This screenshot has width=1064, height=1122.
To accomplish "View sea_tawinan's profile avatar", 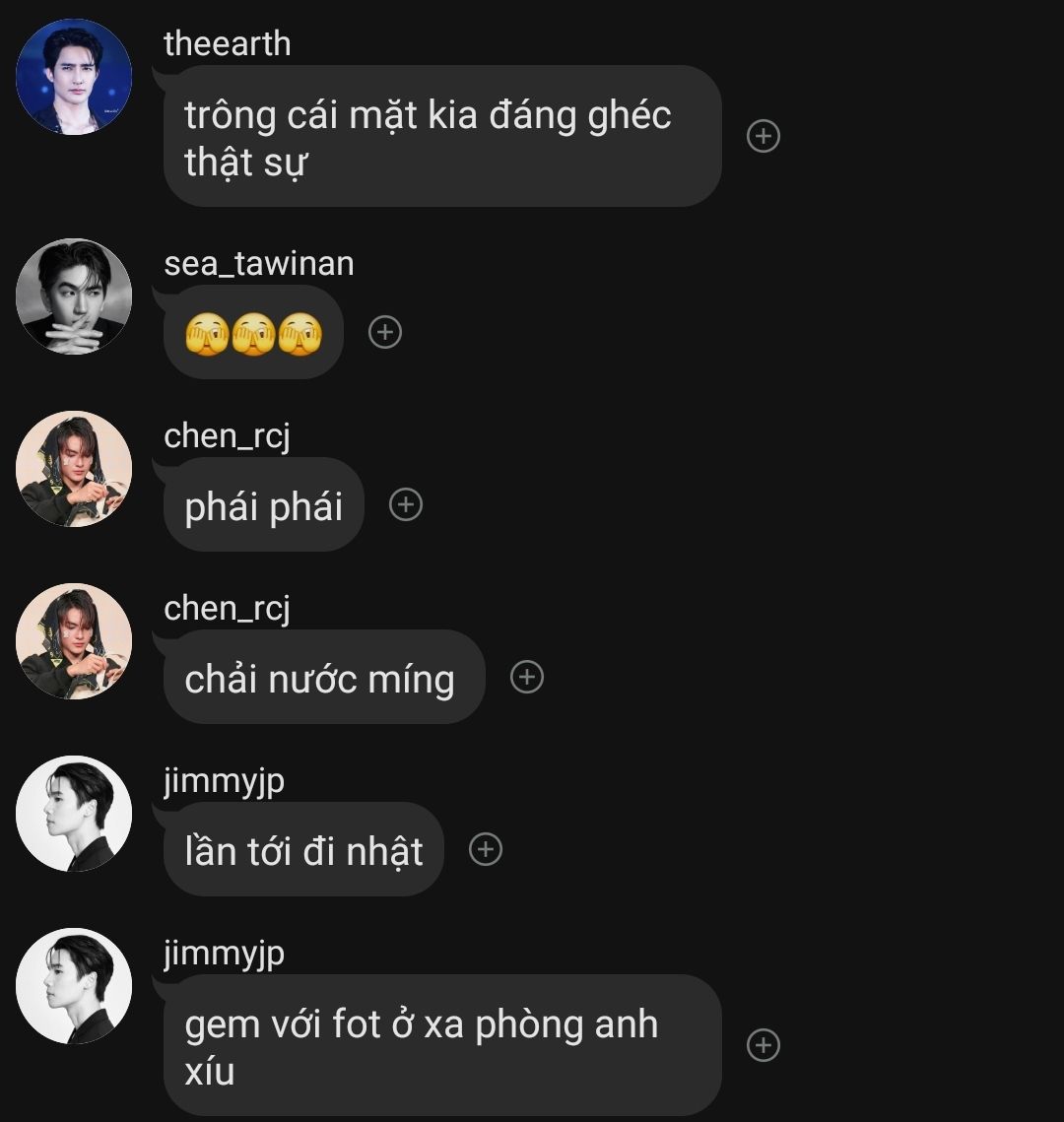I will point(74,296).
